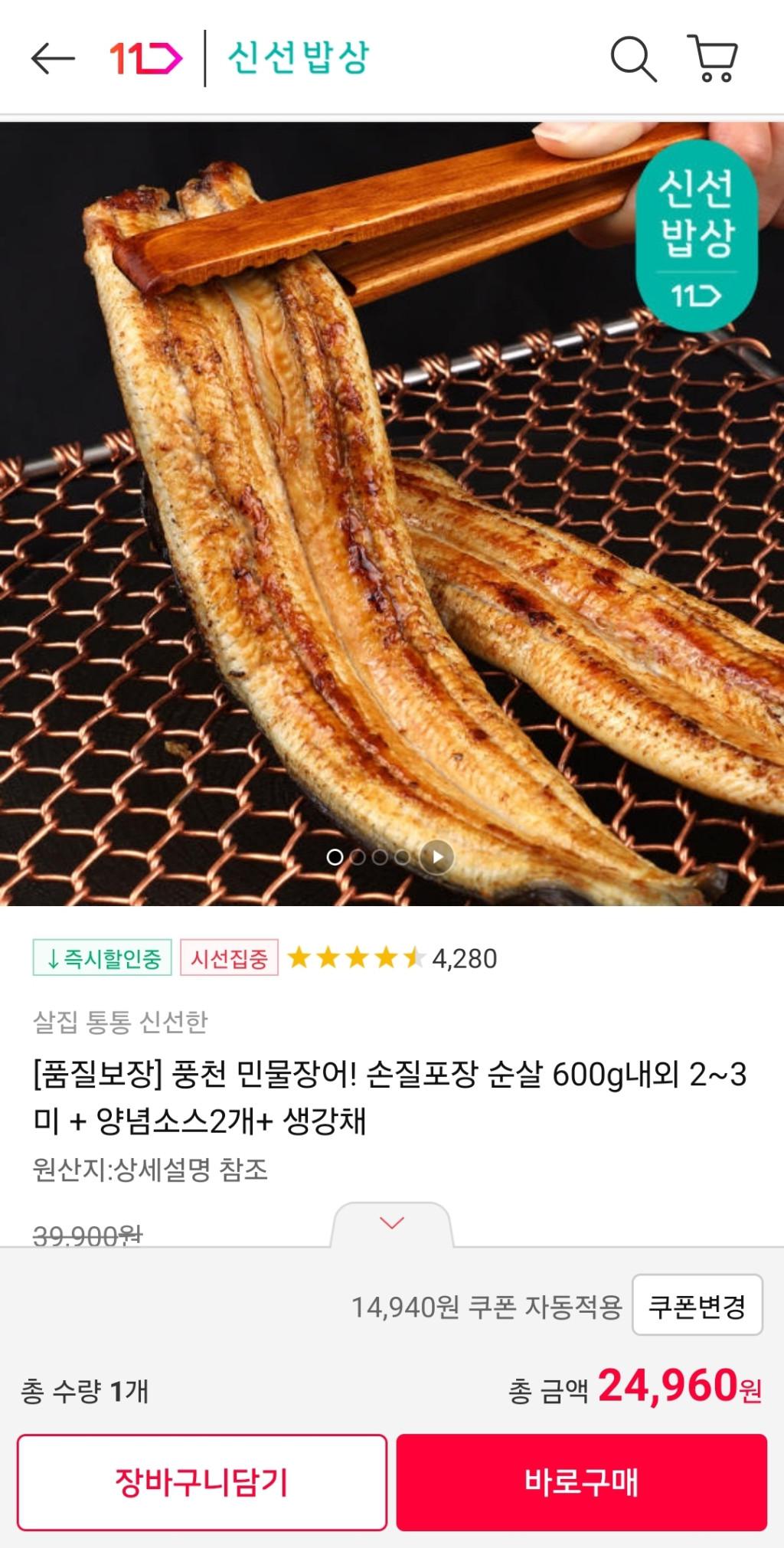Open the 신선밥상 section link
The image size is (784, 1548).
pyautogui.click(x=299, y=58)
